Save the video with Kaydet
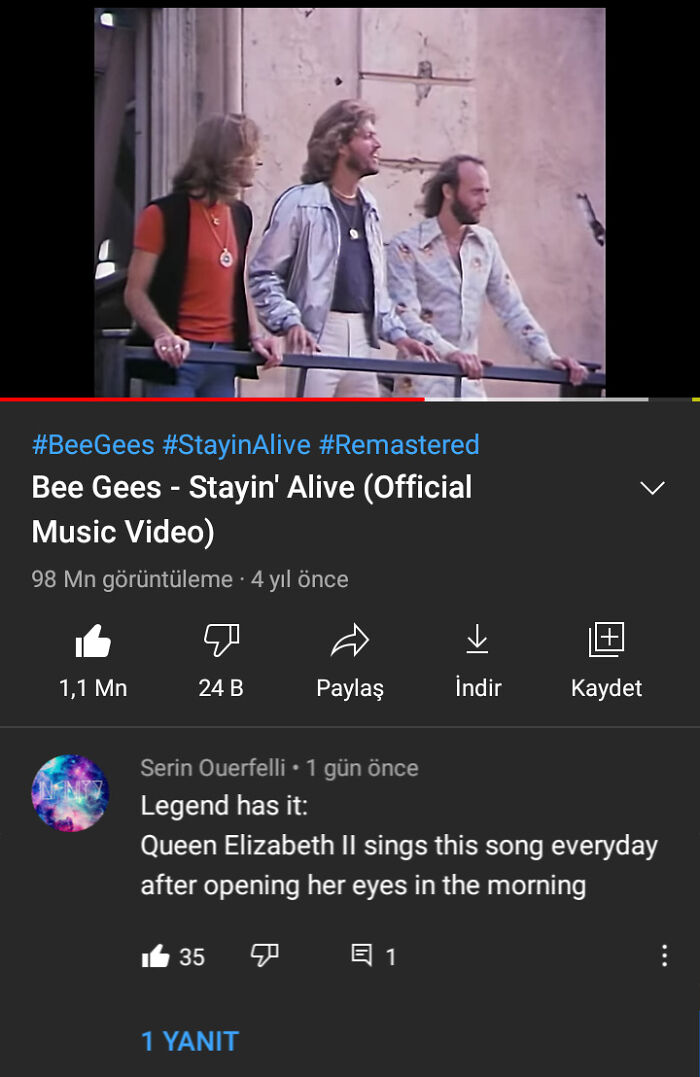 point(606,641)
